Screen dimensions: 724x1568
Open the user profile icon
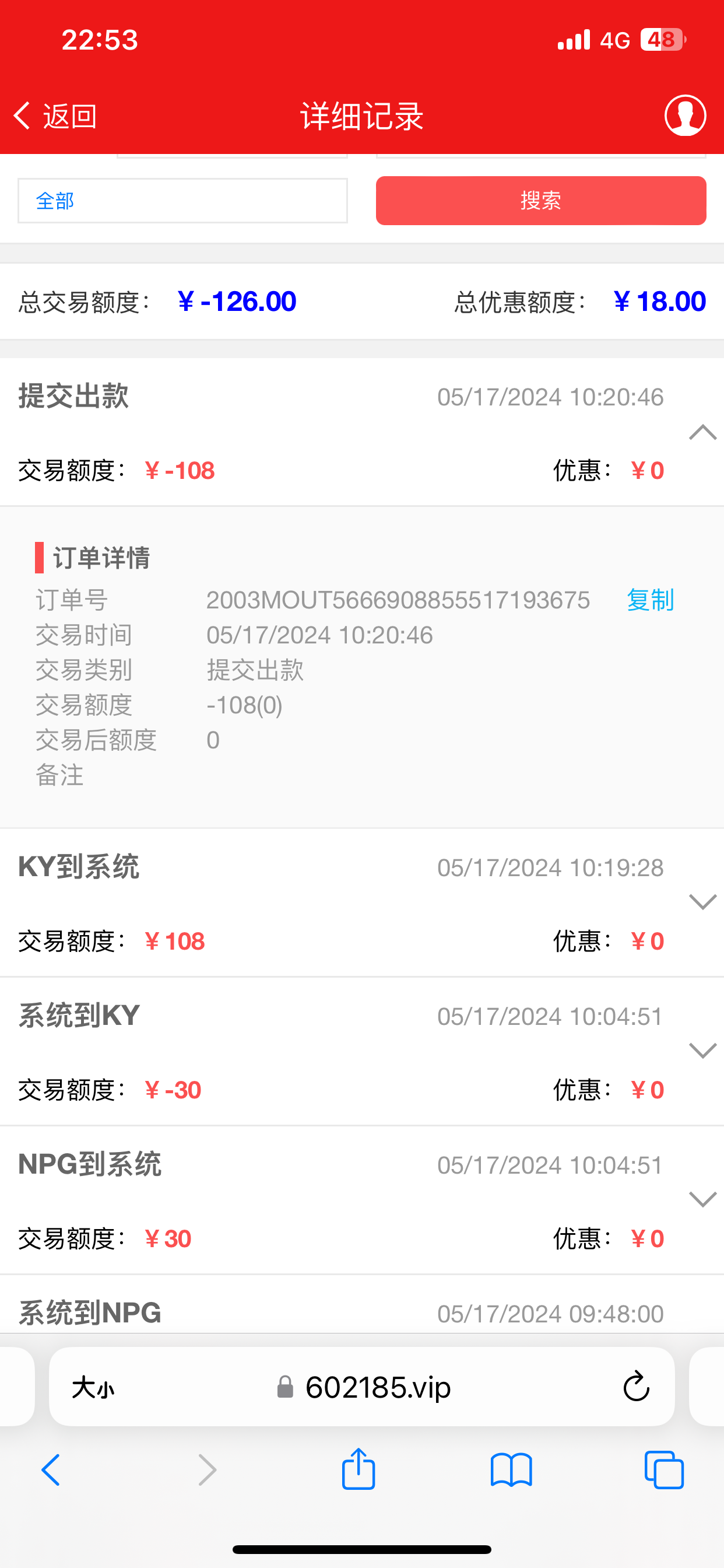[685, 115]
